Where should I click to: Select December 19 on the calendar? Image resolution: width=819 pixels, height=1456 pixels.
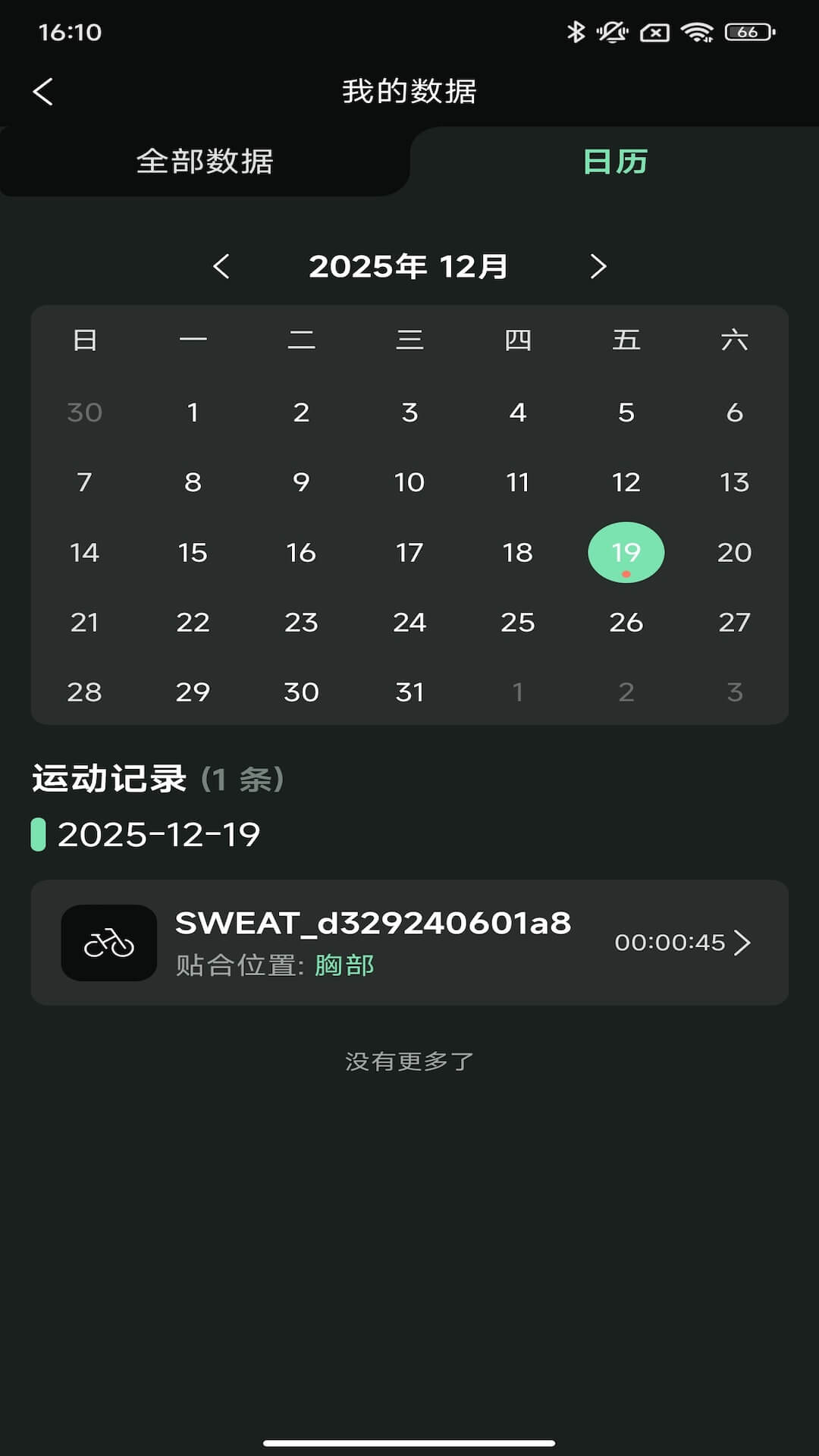tap(626, 552)
